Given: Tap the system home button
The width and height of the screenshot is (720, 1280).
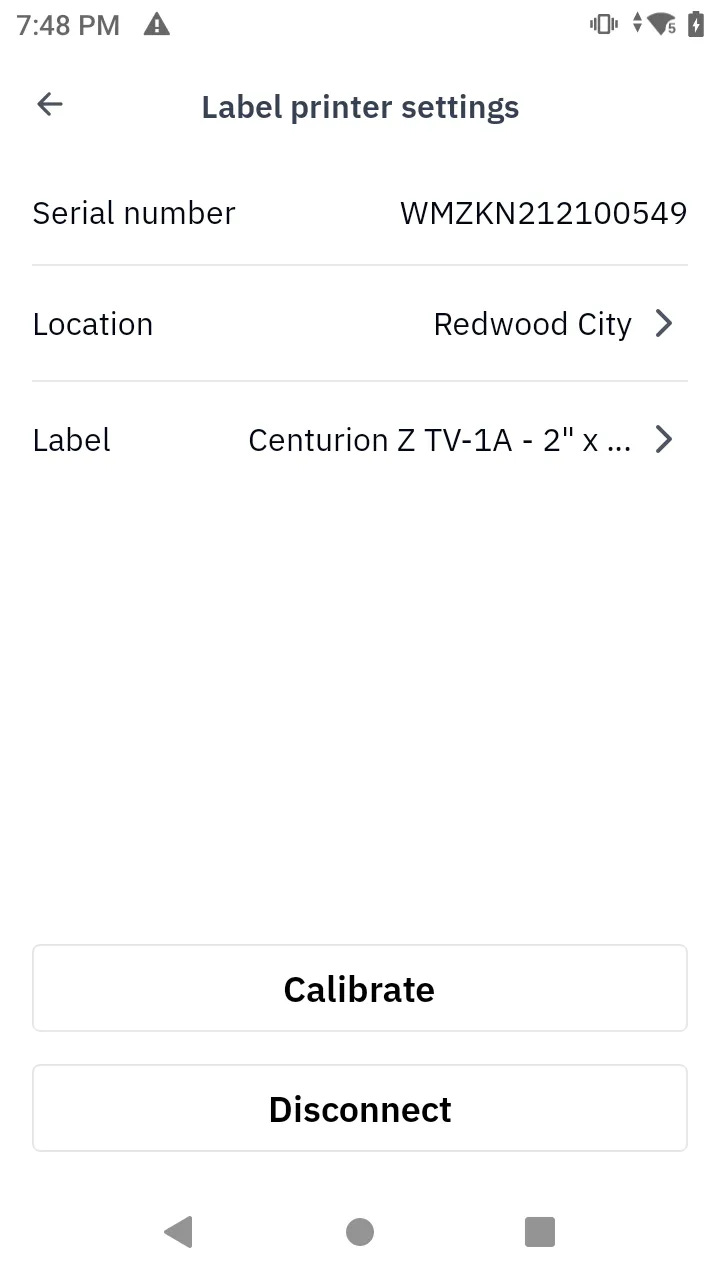Looking at the screenshot, I should click(360, 1232).
